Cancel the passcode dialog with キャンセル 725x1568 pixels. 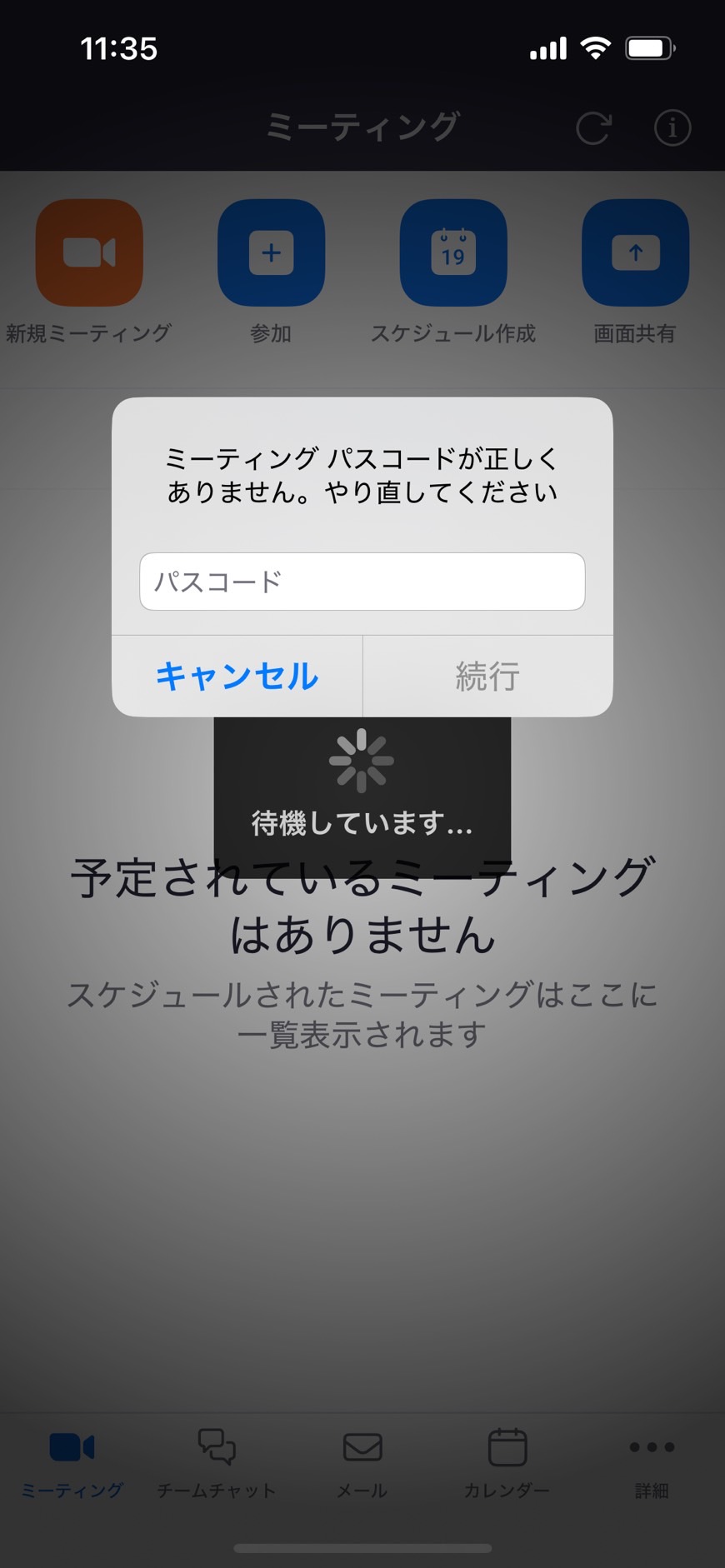pos(237,676)
